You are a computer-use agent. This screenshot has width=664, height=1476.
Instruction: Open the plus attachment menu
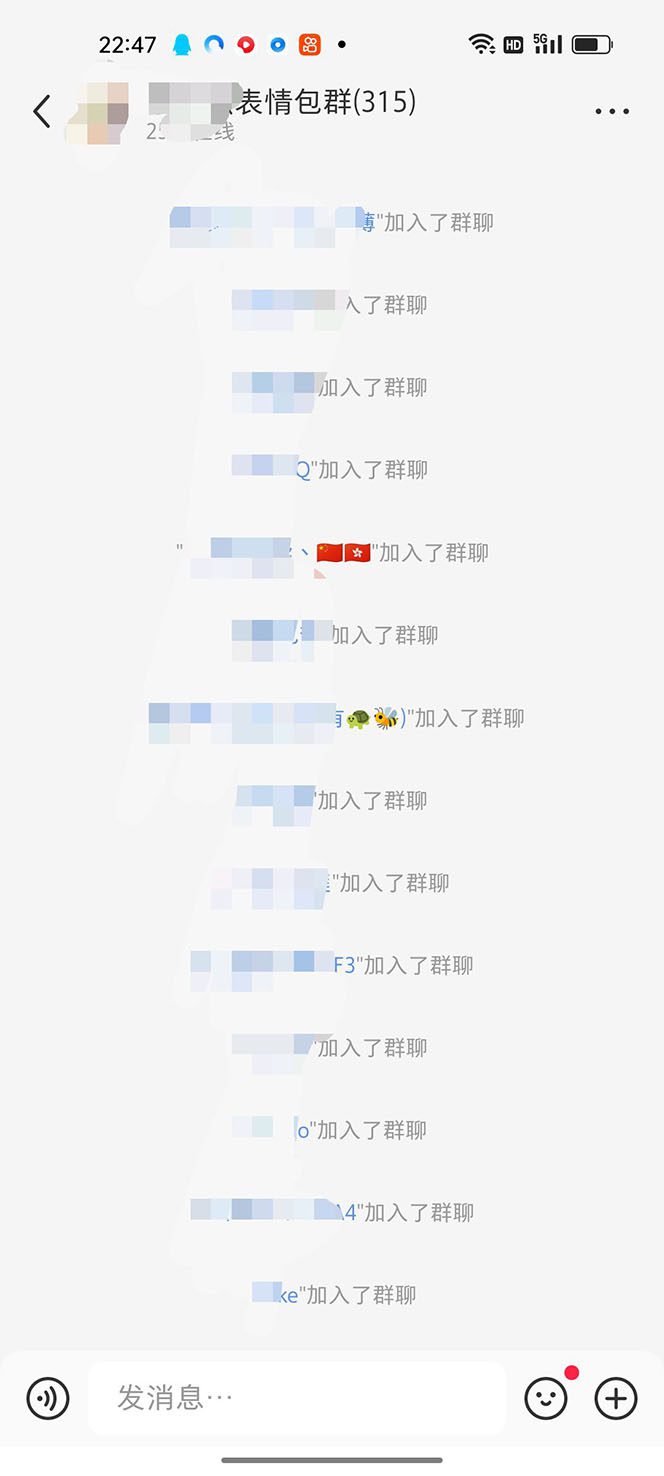(x=616, y=1397)
